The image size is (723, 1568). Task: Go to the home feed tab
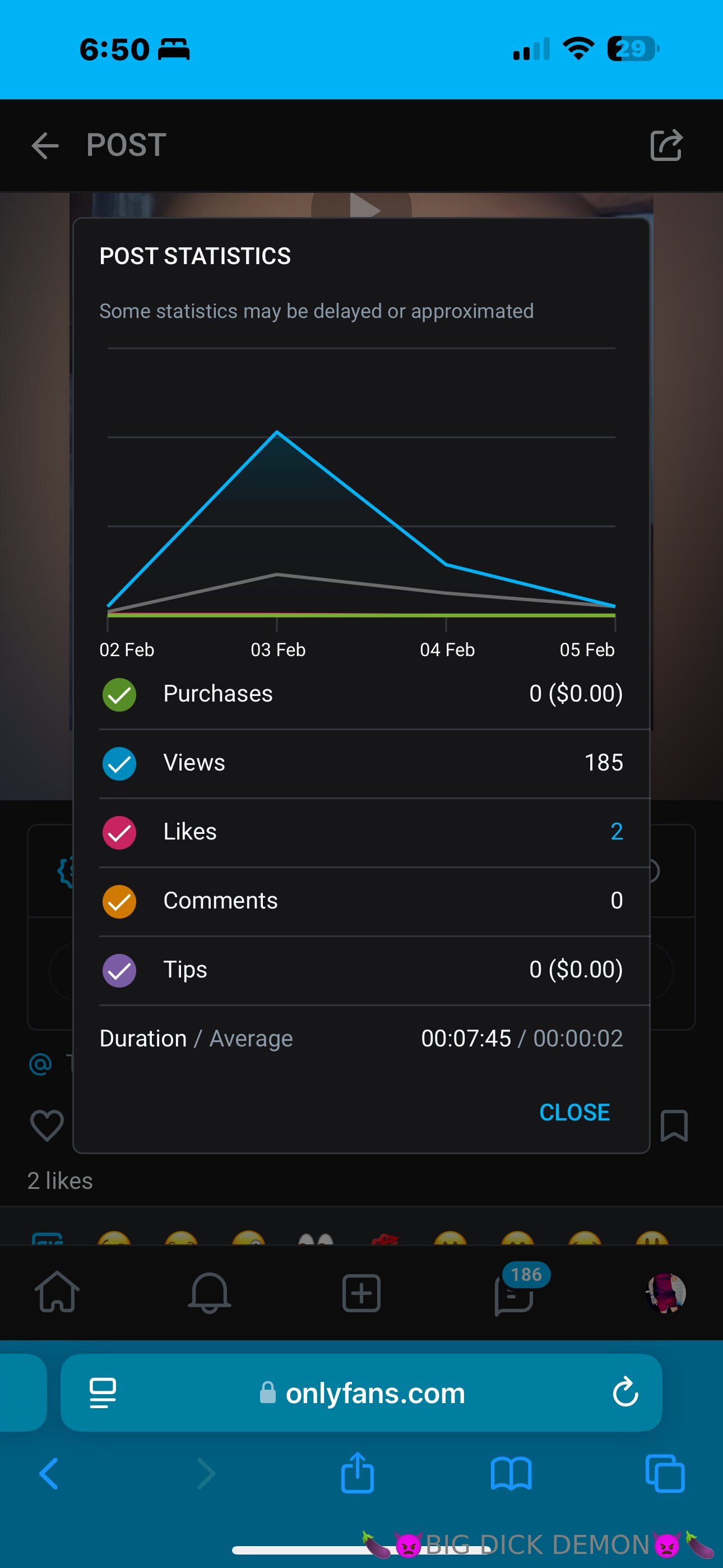coord(57,1292)
